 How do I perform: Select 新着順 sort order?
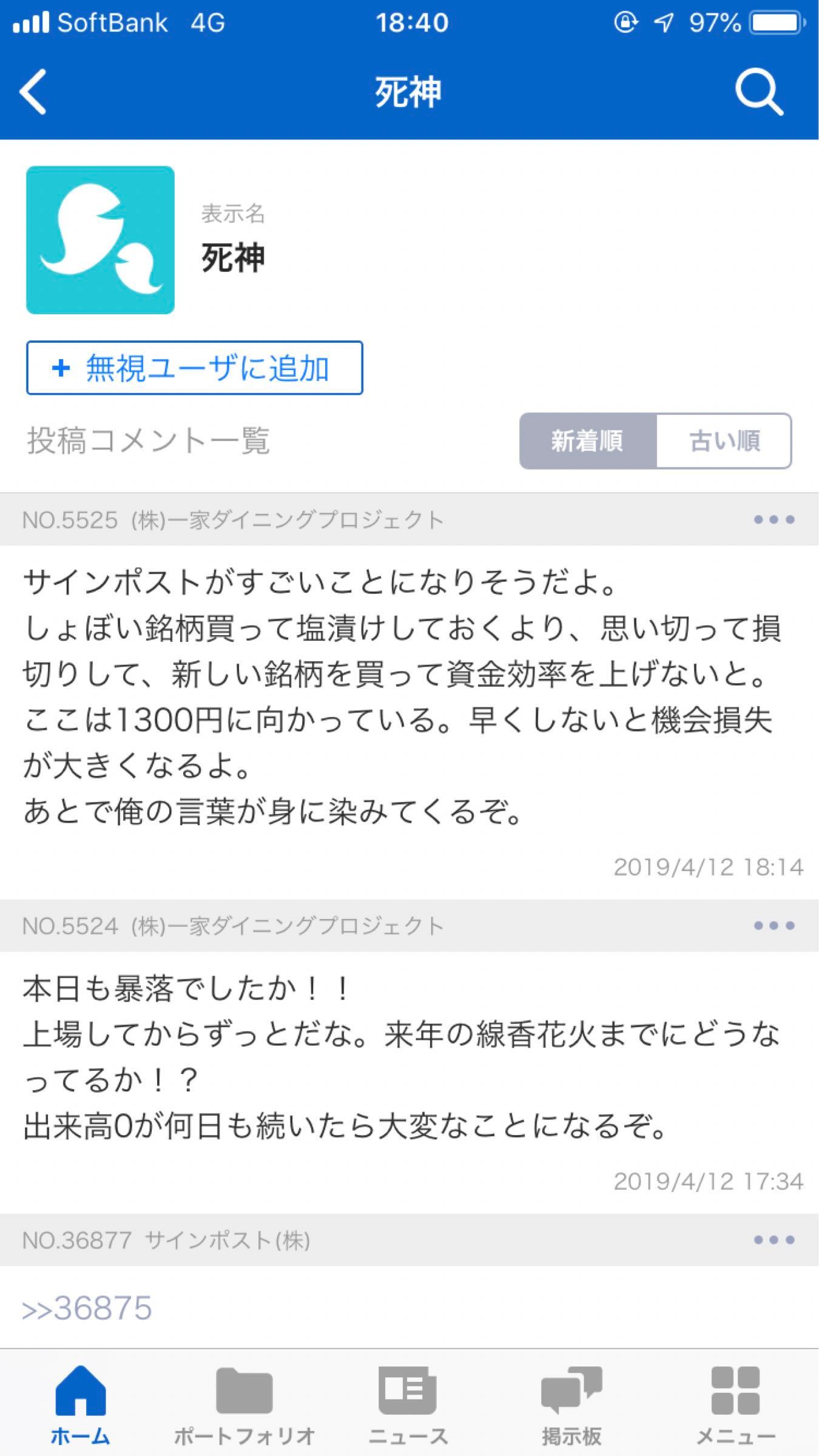586,442
